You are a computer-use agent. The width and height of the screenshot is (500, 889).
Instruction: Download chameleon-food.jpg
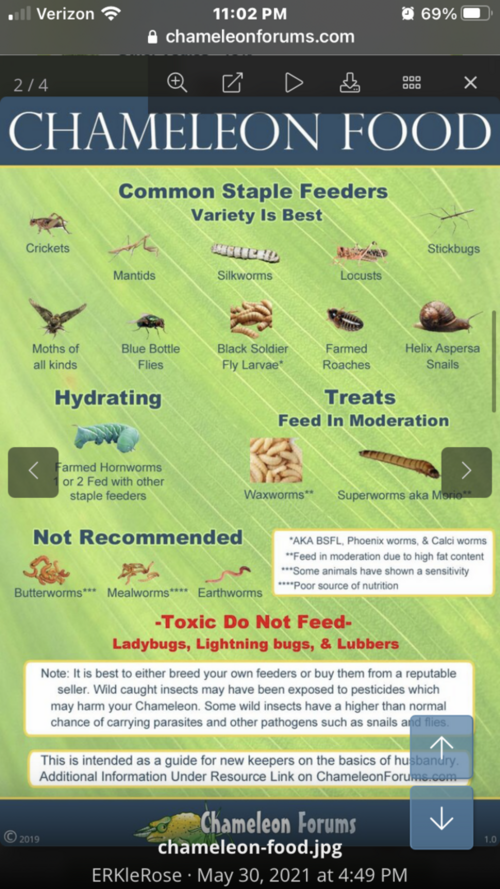[350, 83]
